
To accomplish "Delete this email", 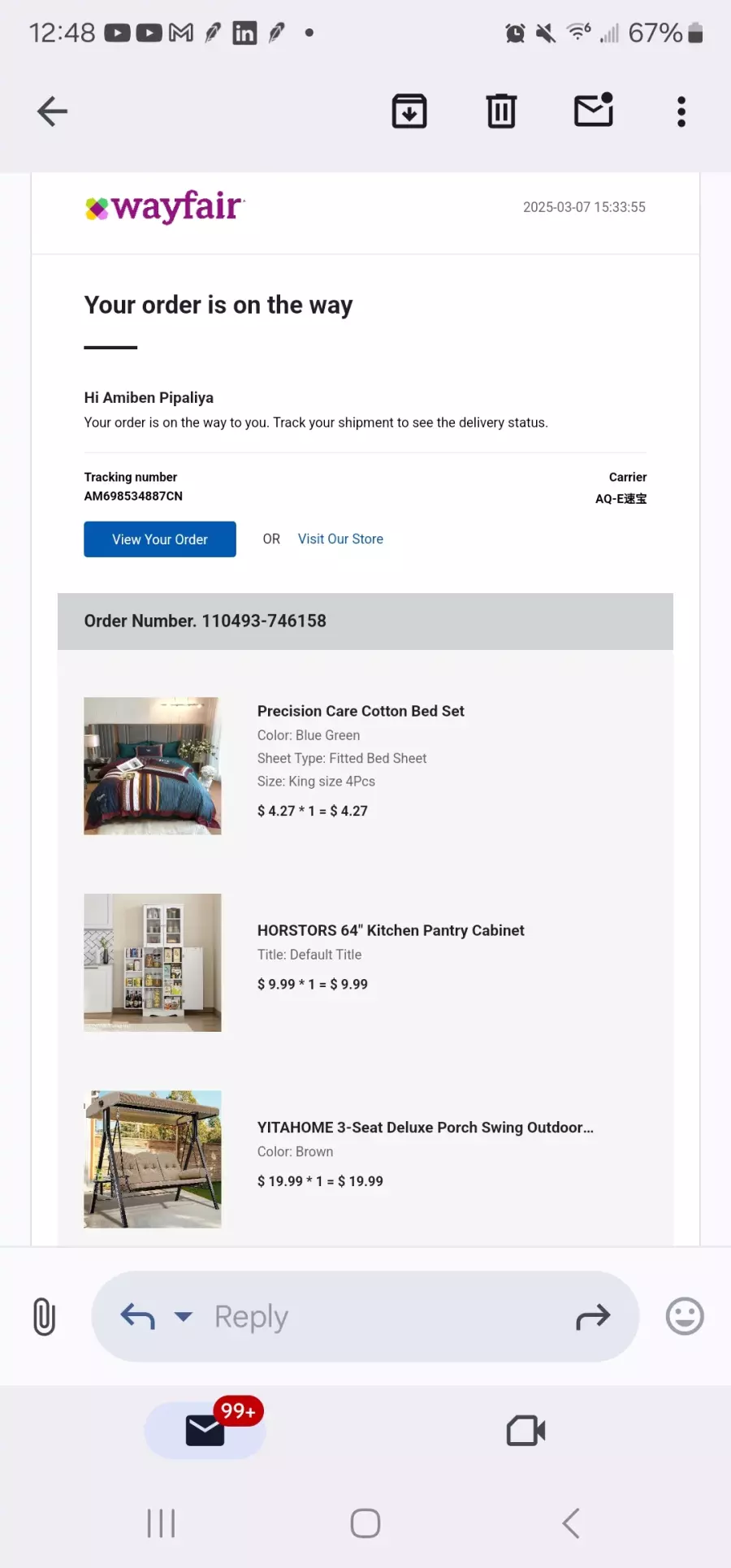I will point(501,111).
